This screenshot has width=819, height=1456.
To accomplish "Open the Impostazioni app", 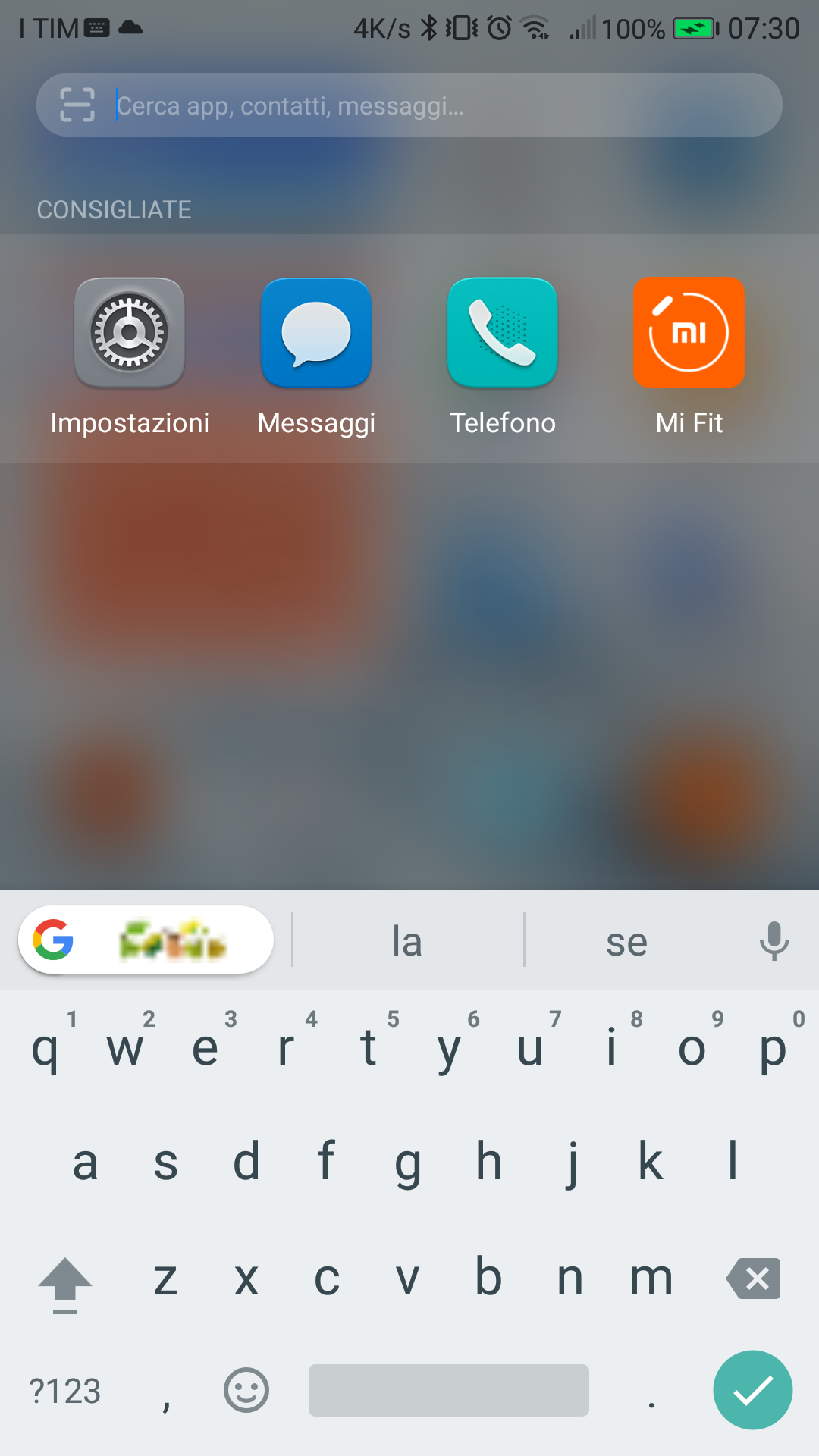I will click(x=130, y=356).
